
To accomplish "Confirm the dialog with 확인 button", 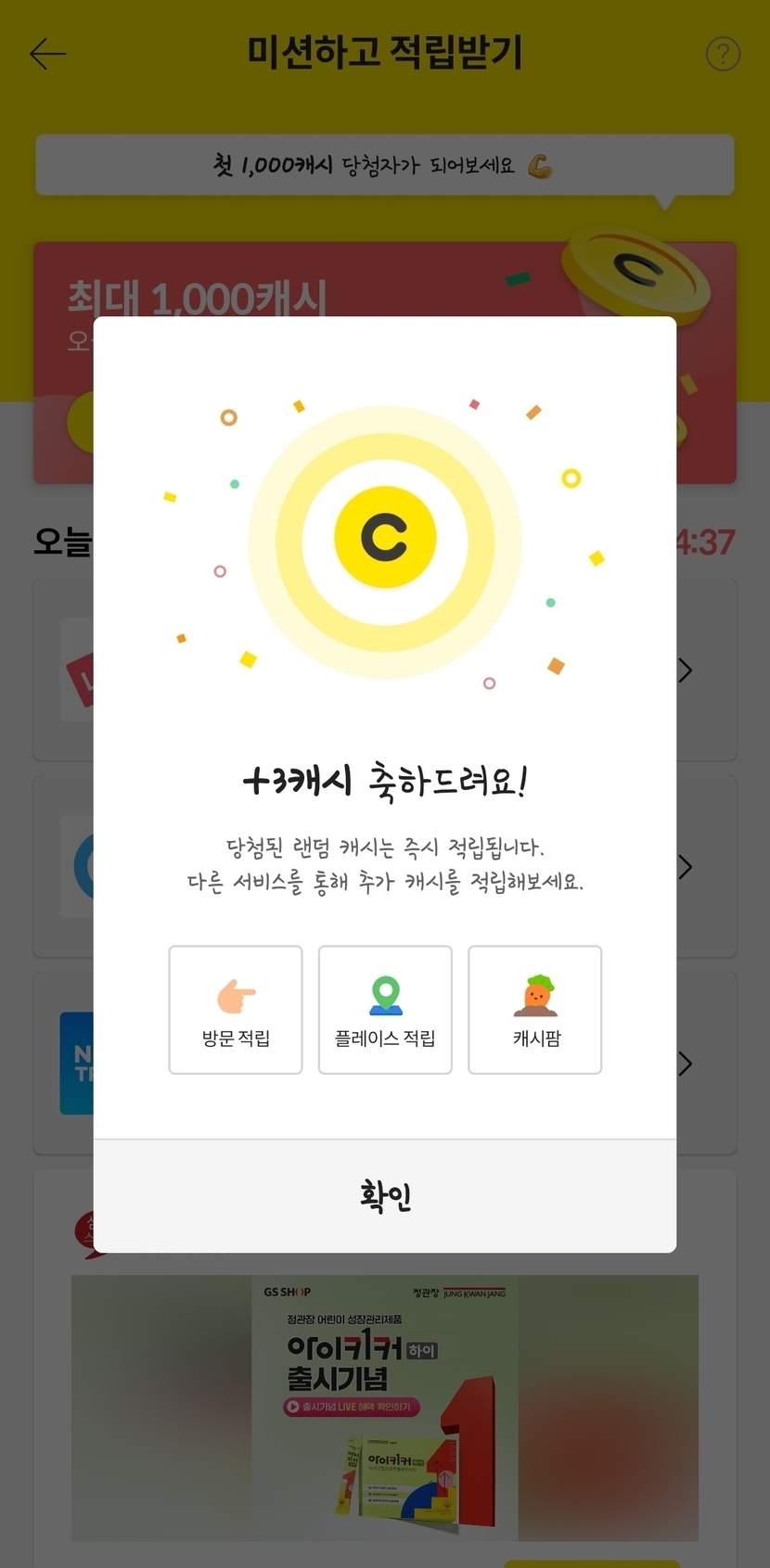I will tap(385, 1196).
